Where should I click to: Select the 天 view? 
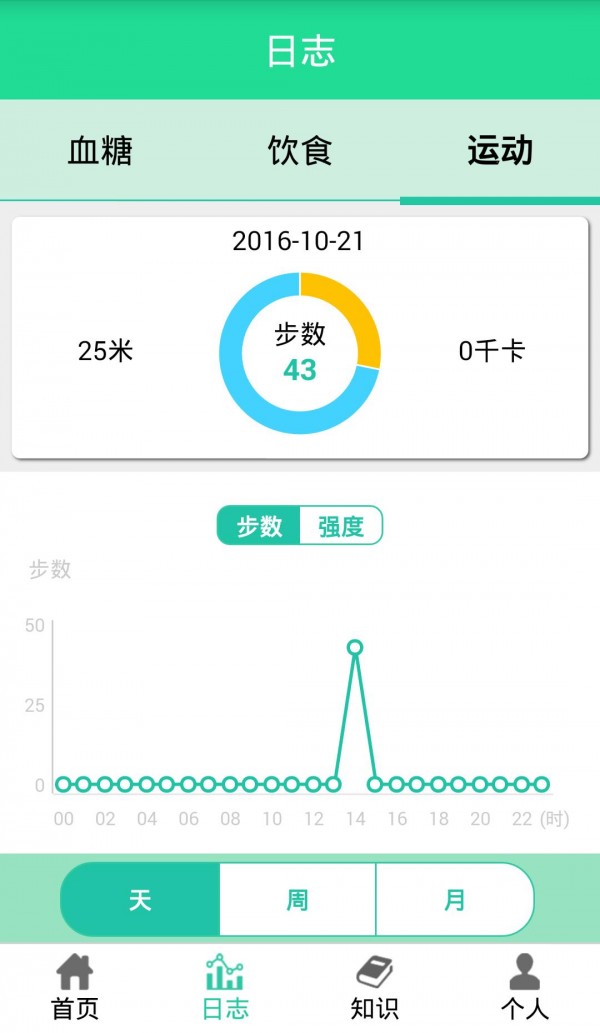pyautogui.click(x=140, y=900)
